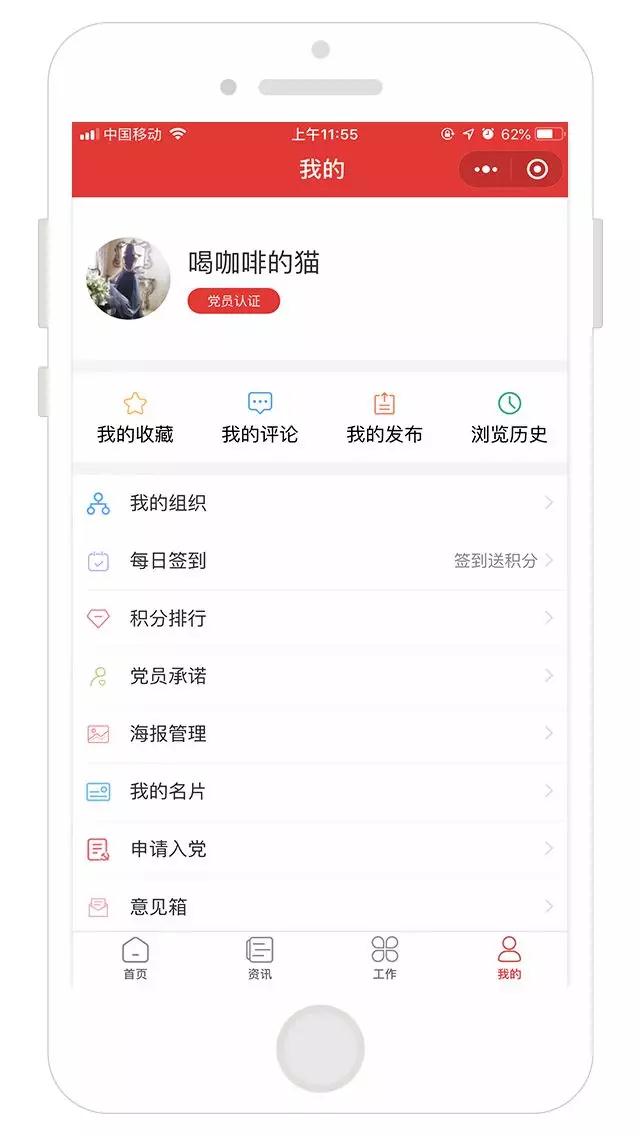Switch to the 首页 tab

point(135,958)
